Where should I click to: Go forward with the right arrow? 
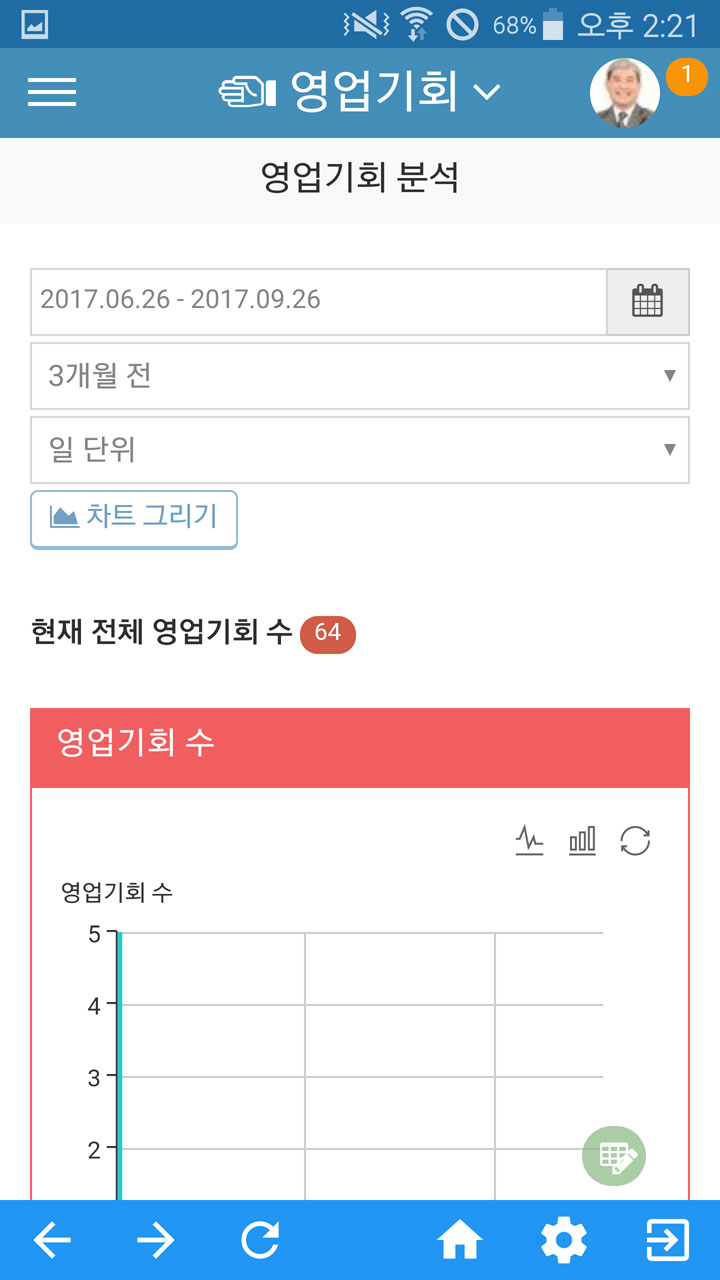[156, 1241]
